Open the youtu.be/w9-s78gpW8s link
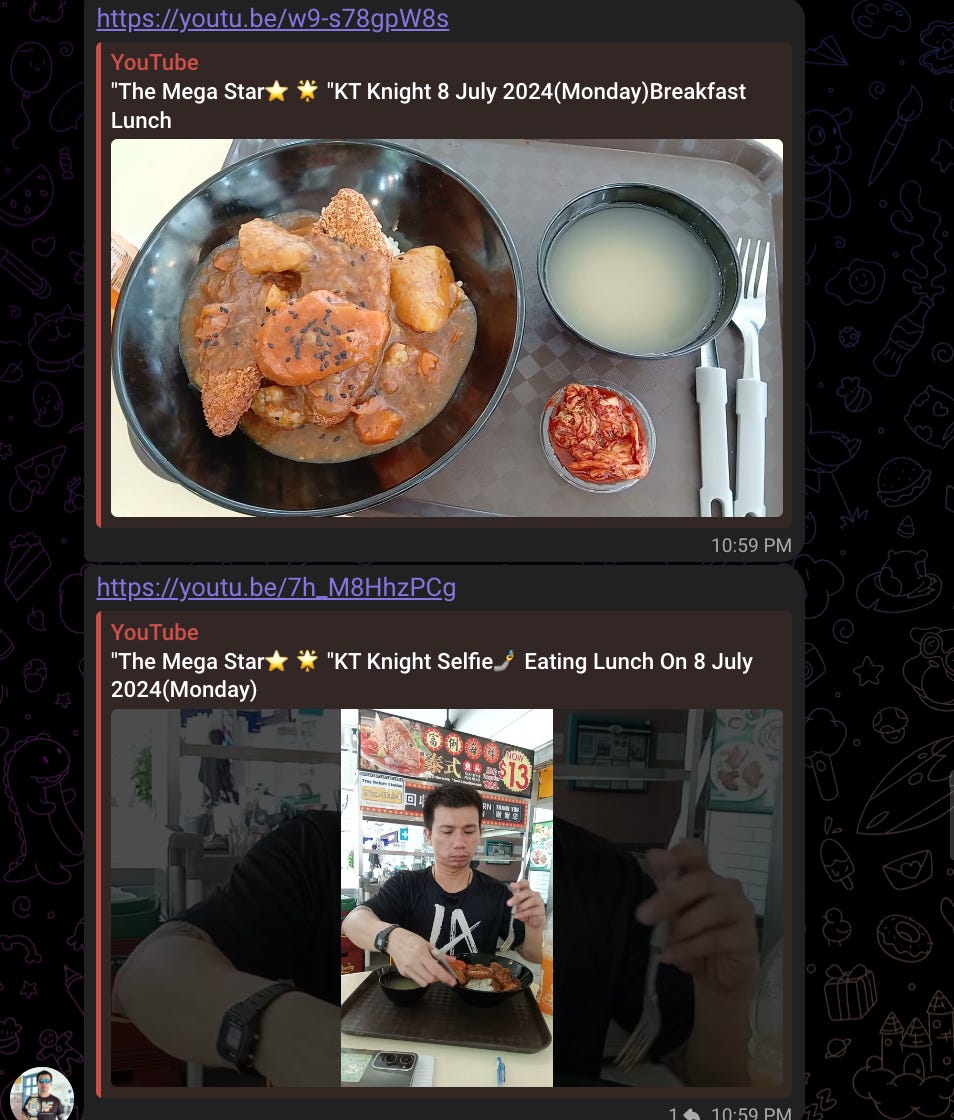 tap(272, 19)
